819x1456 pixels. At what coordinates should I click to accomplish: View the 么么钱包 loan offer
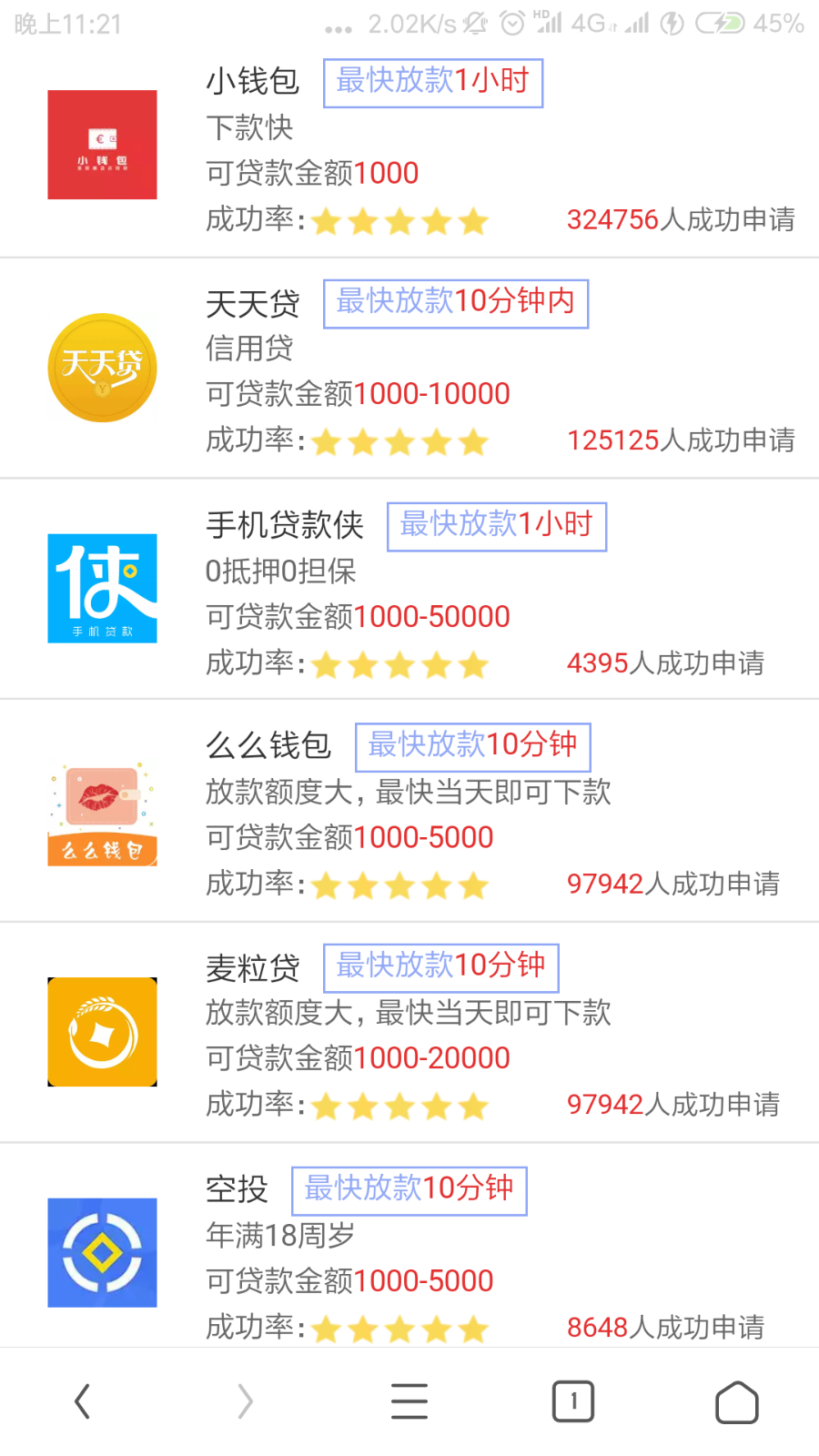pos(409,812)
